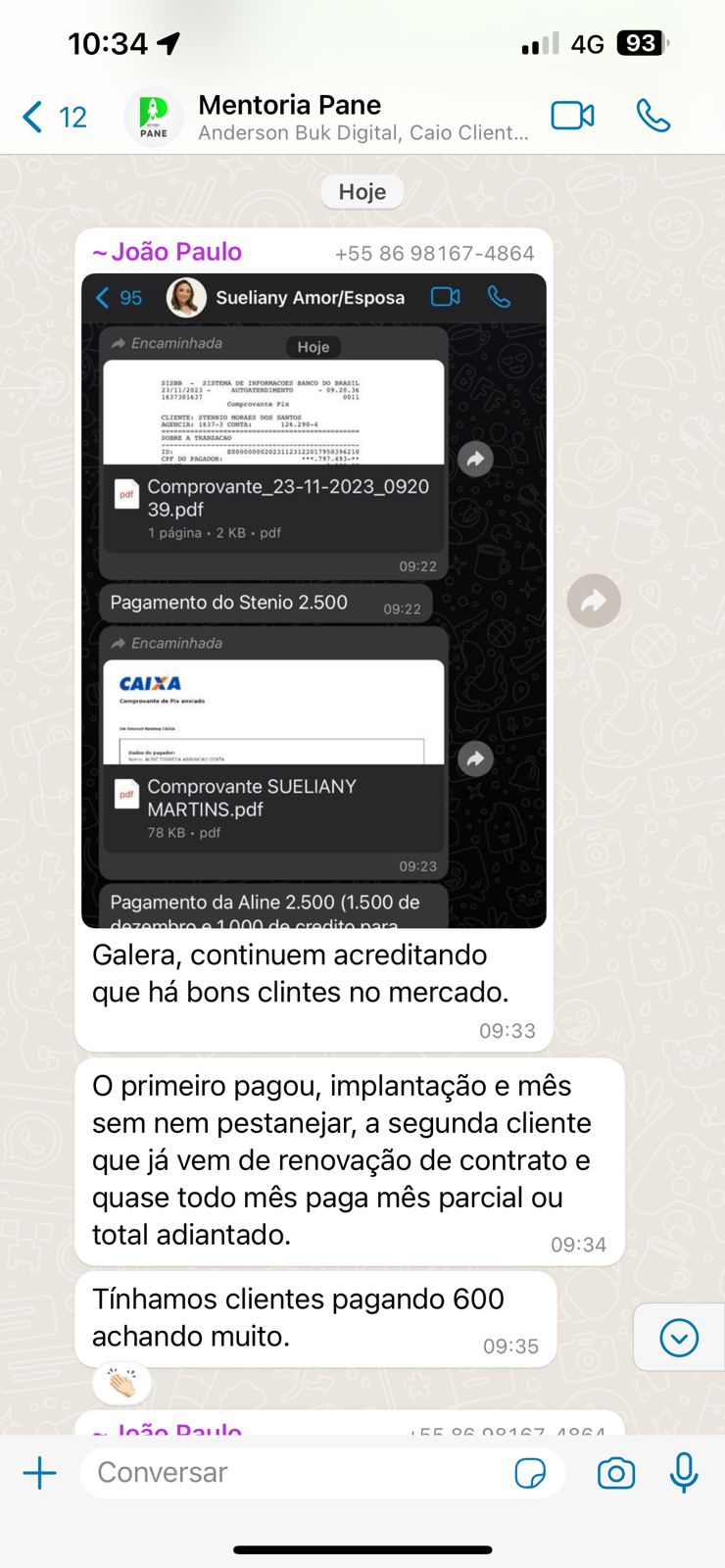Tap the clapping hands reaction emoji

coord(121,1383)
